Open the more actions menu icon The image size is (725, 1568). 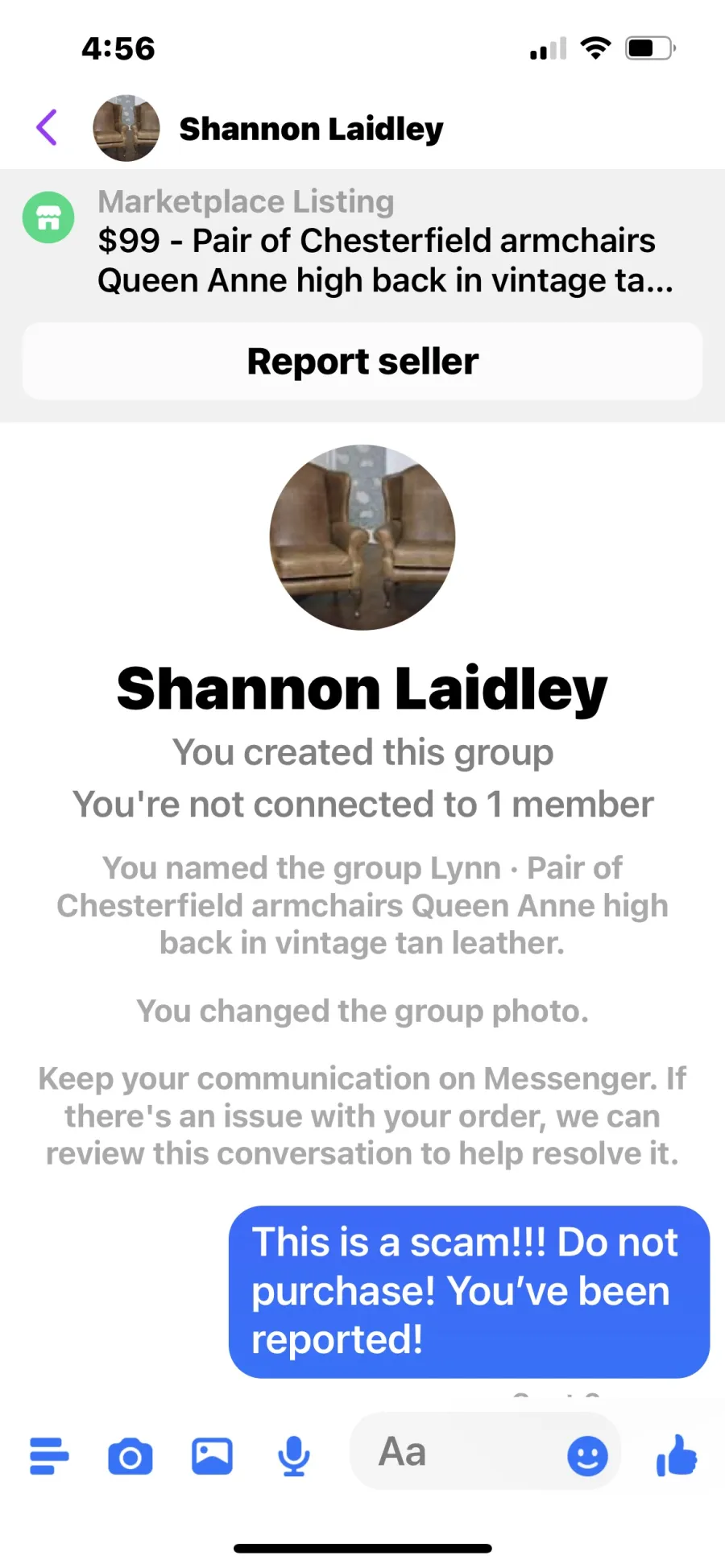(x=49, y=1456)
